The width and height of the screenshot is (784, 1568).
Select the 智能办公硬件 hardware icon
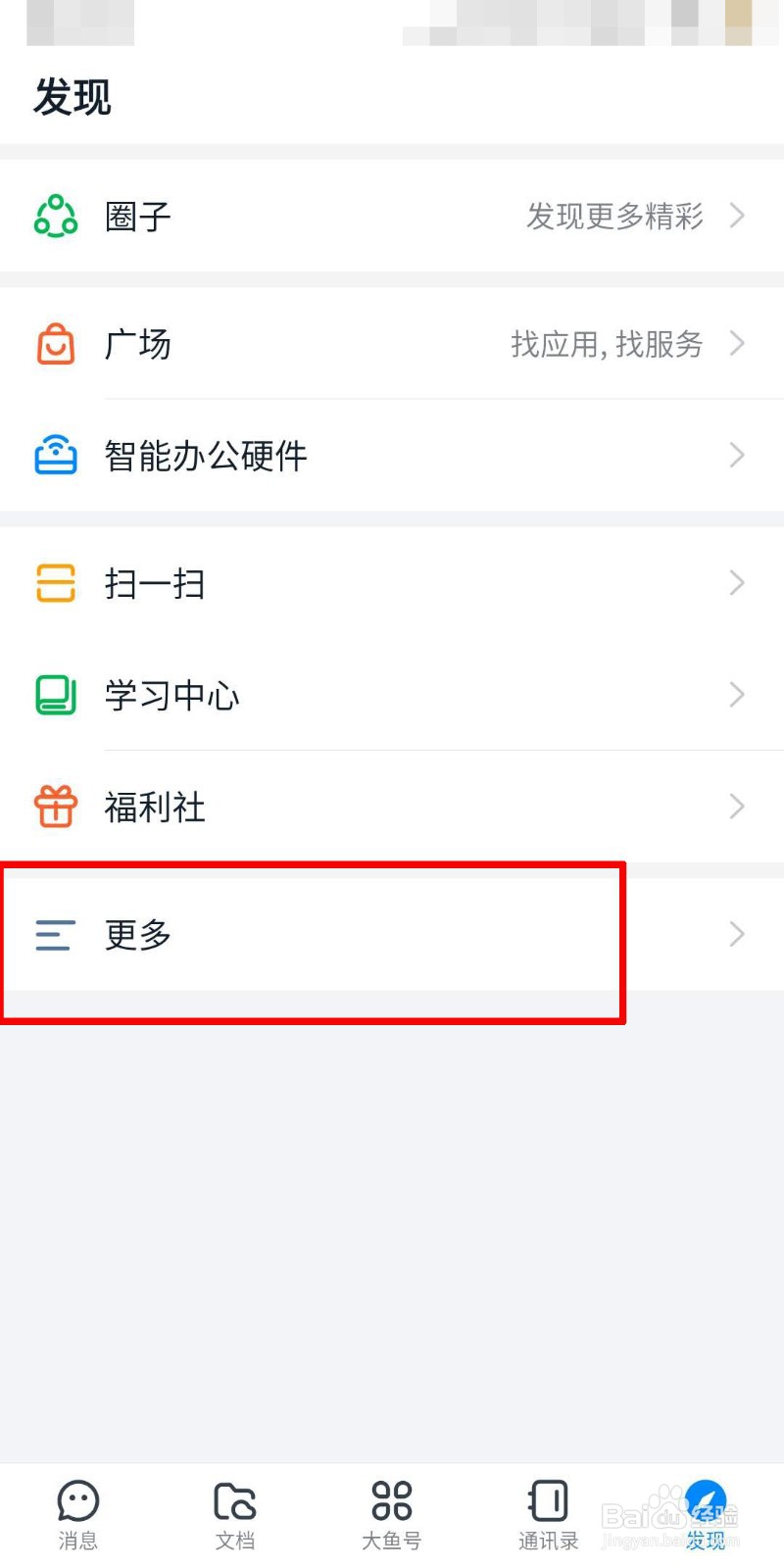click(x=56, y=455)
